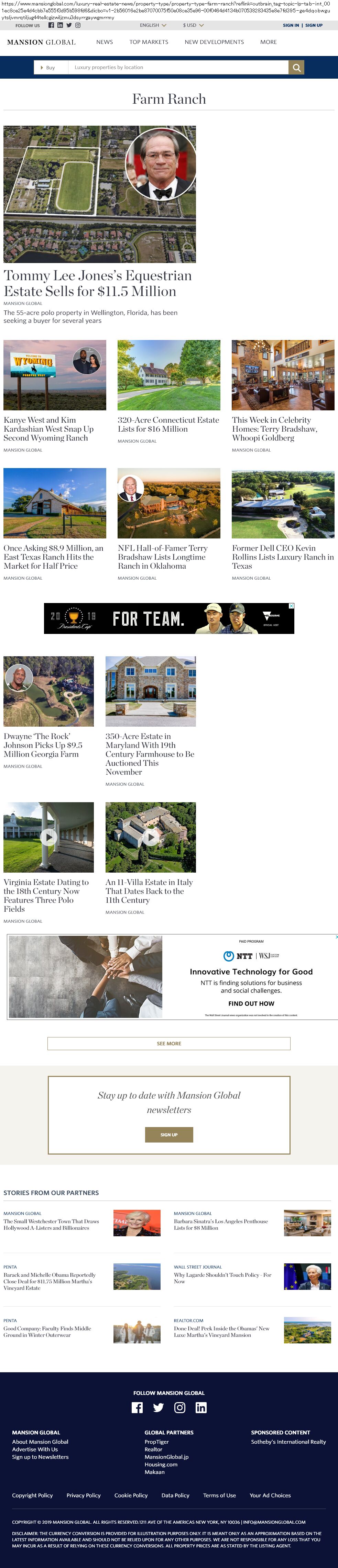View Dwayne 'The Rock' Johnson Georgia farm story

click(43, 745)
